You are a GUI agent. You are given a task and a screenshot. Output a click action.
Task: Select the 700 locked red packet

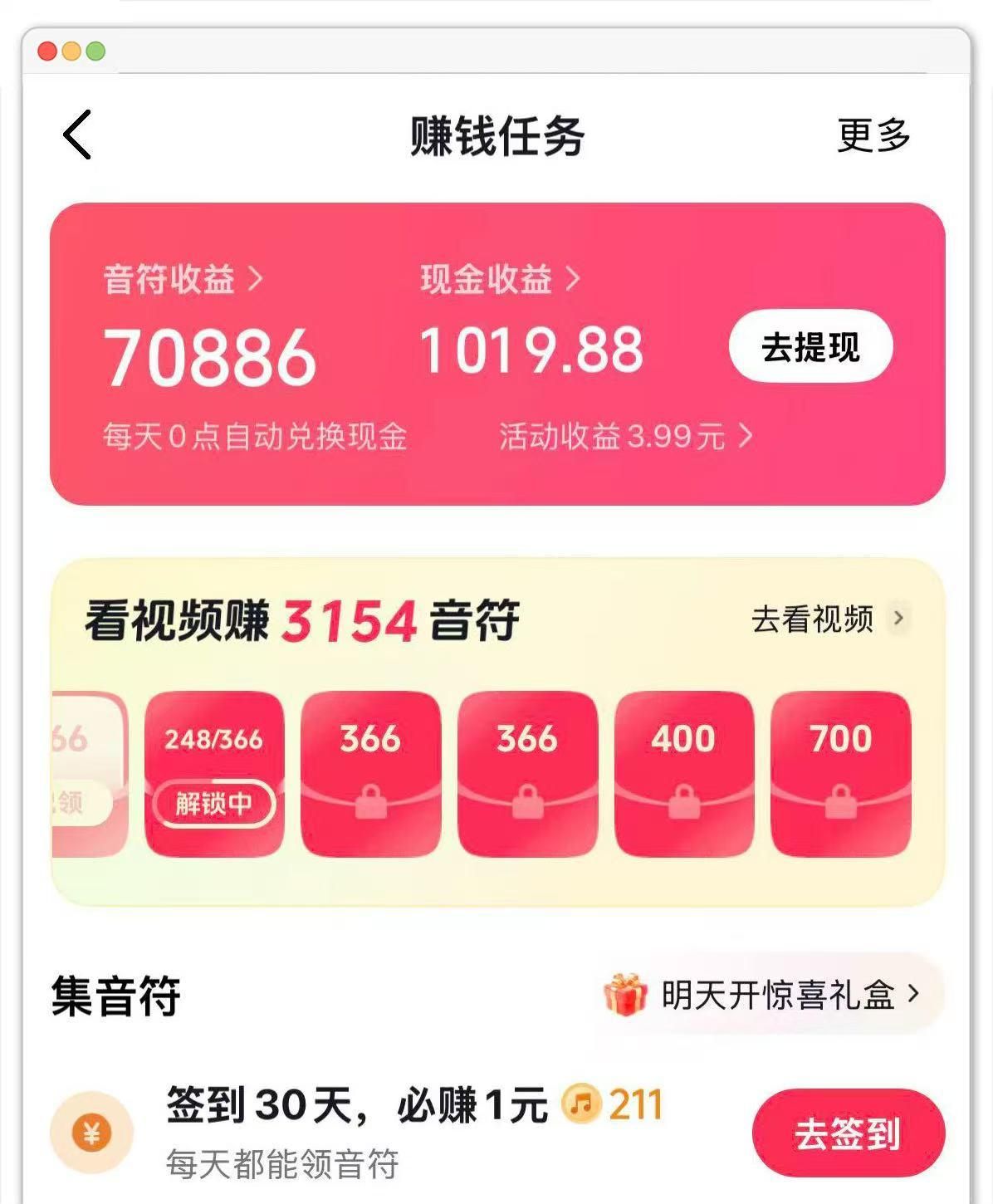coord(841,774)
